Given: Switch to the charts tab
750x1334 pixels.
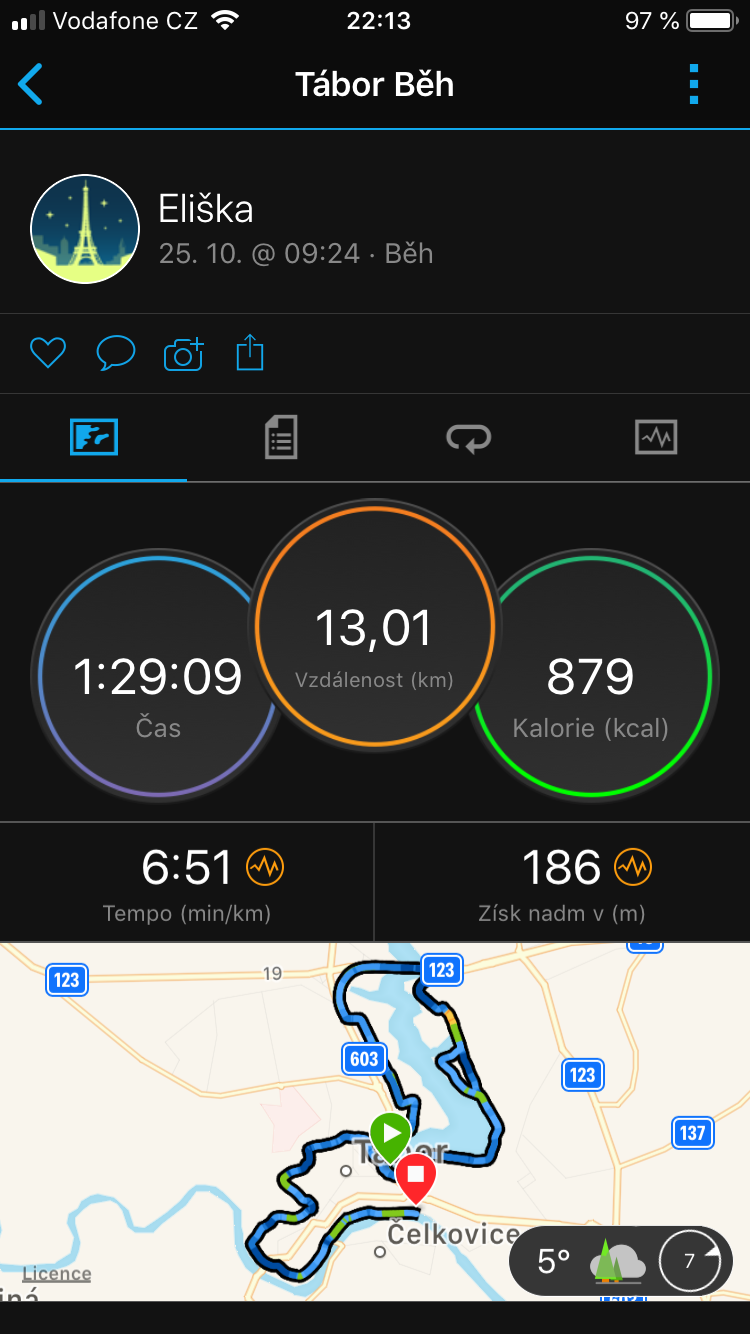Looking at the screenshot, I should pos(656,438).
